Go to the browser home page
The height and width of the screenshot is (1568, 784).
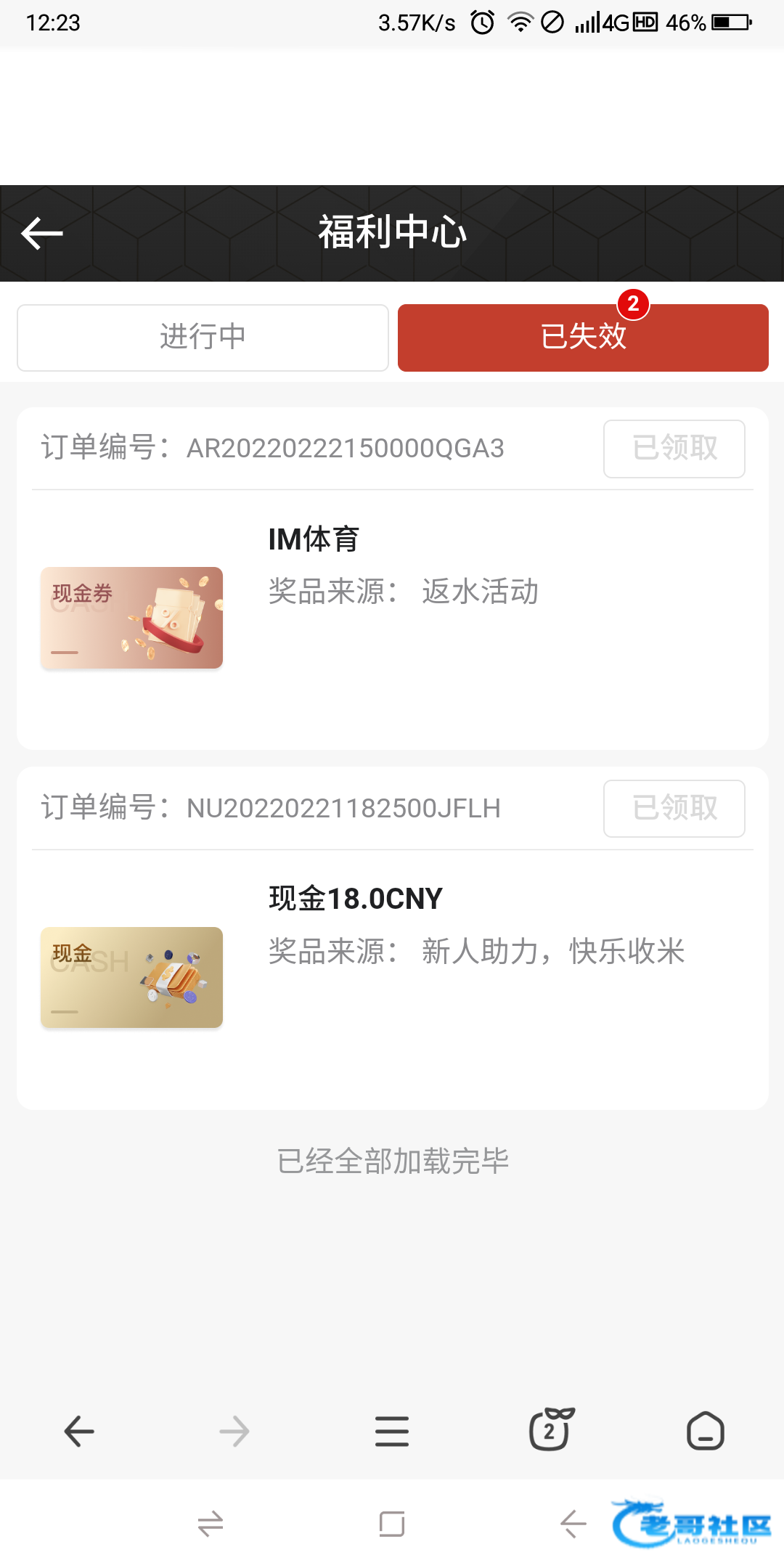click(705, 1432)
